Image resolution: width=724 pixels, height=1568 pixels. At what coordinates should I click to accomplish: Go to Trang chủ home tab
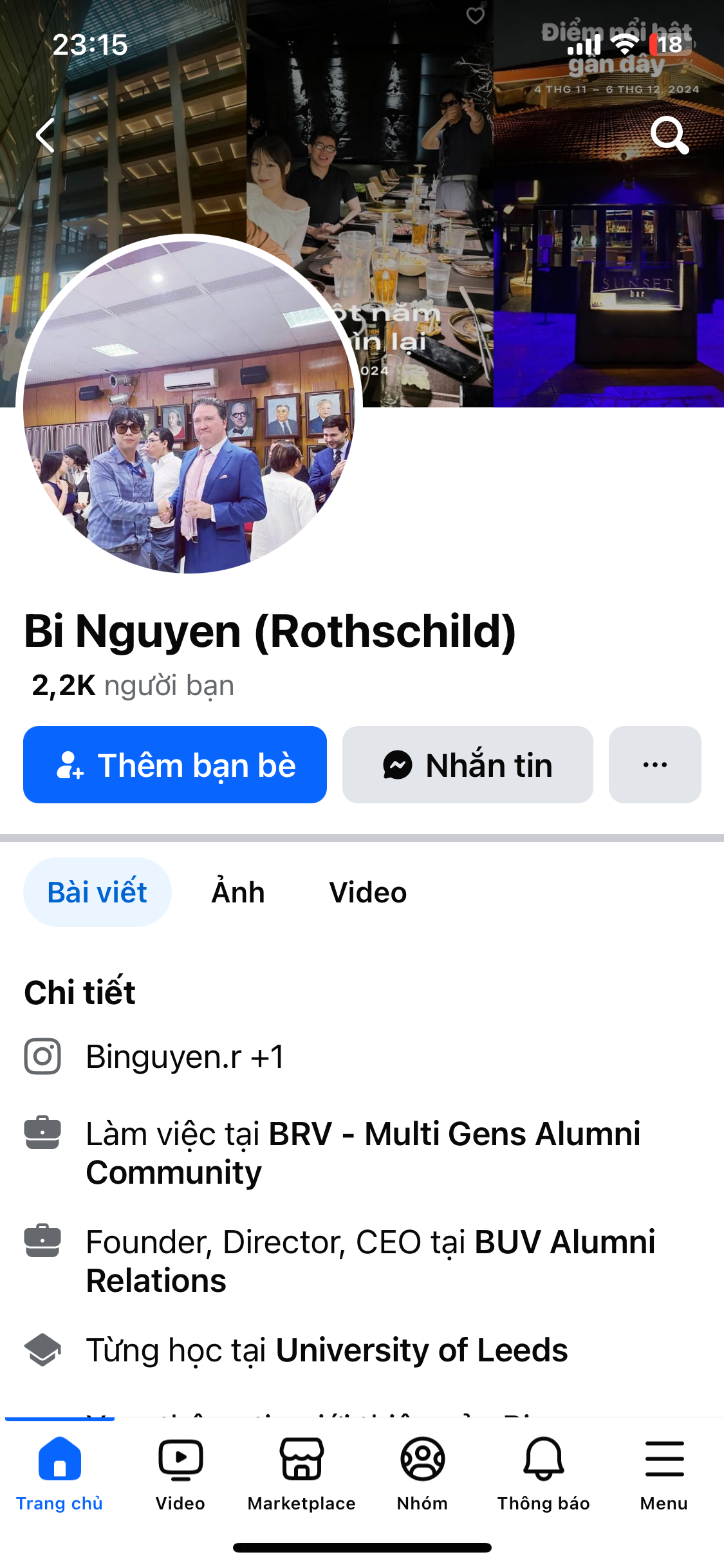[59, 1471]
